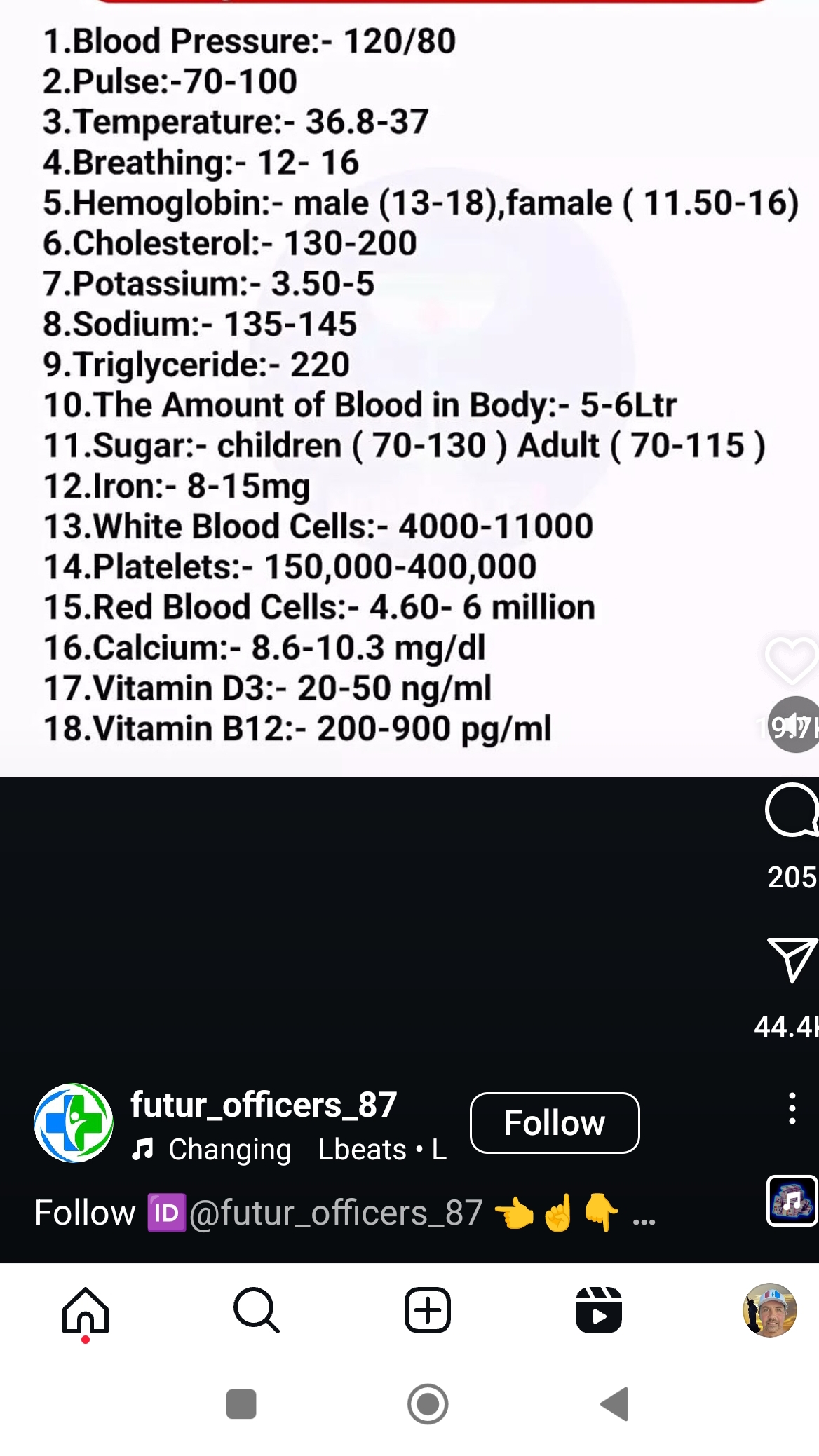The image size is (819, 1456).
Task: Unmute the reel's sound
Action: [794, 725]
